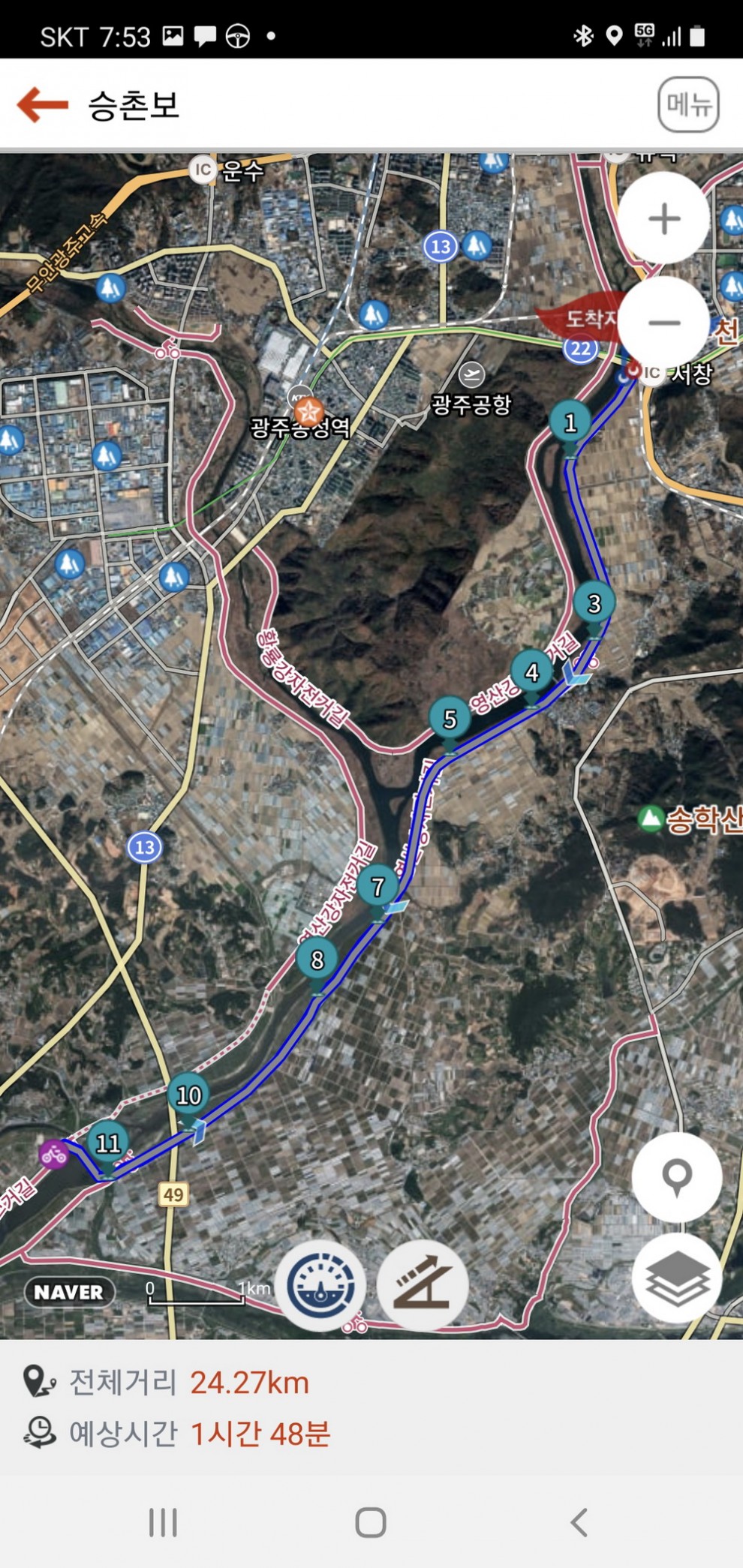Open the 메뉴 button
Viewport: 743px width, 1568px height.
pos(688,104)
